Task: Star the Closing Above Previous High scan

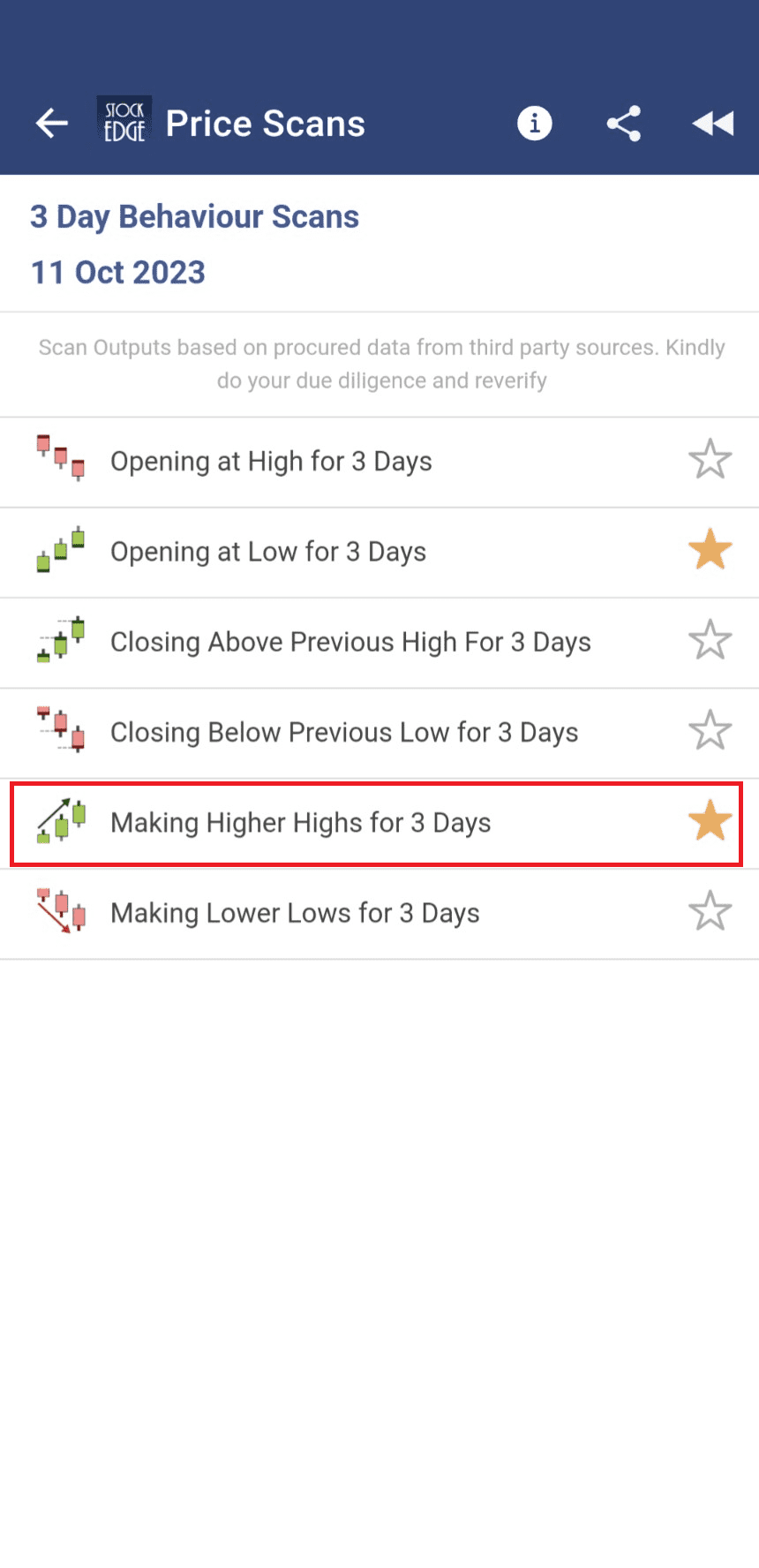Action: [x=710, y=640]
